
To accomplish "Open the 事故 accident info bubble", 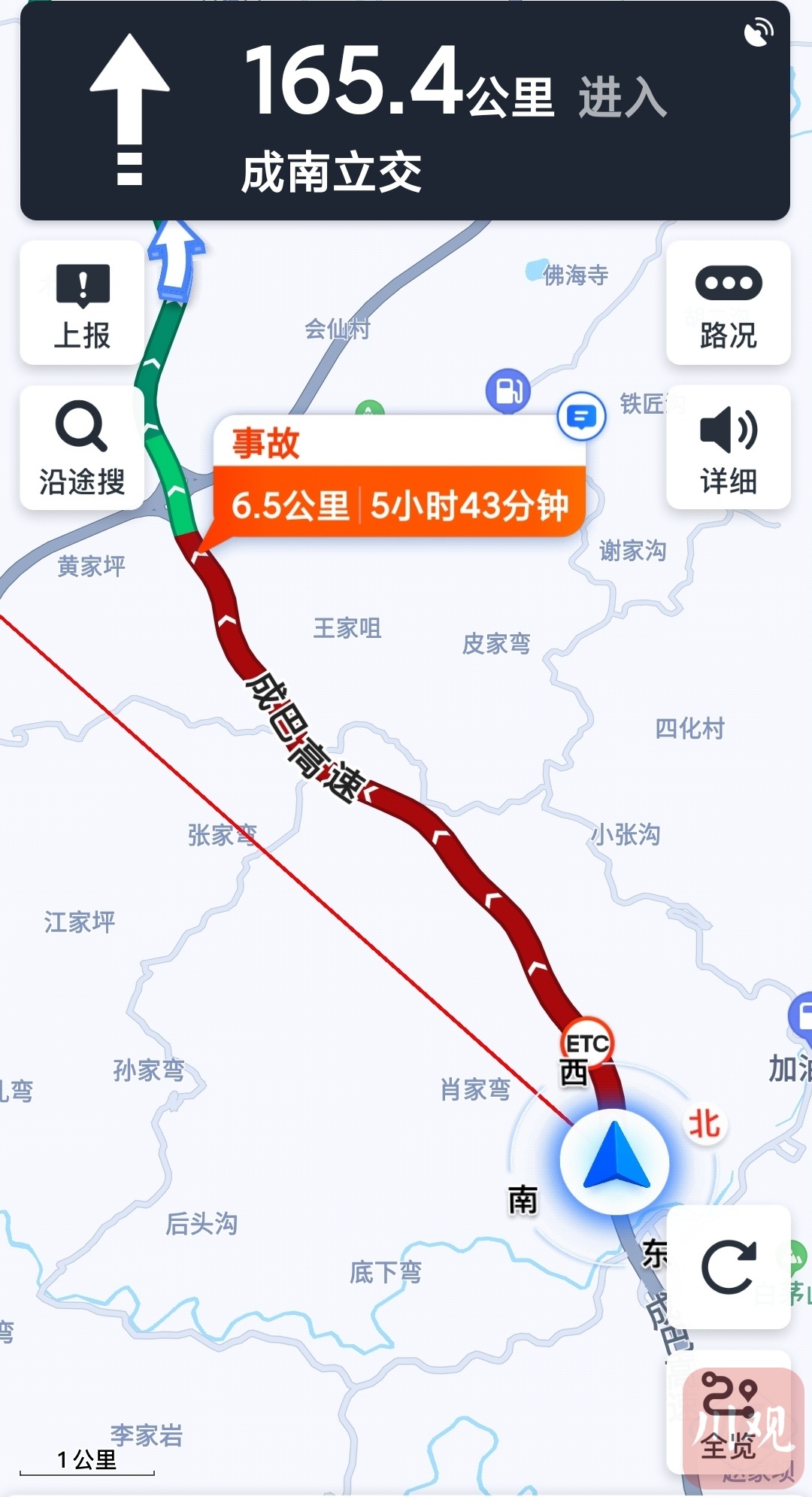I will 398,475.
